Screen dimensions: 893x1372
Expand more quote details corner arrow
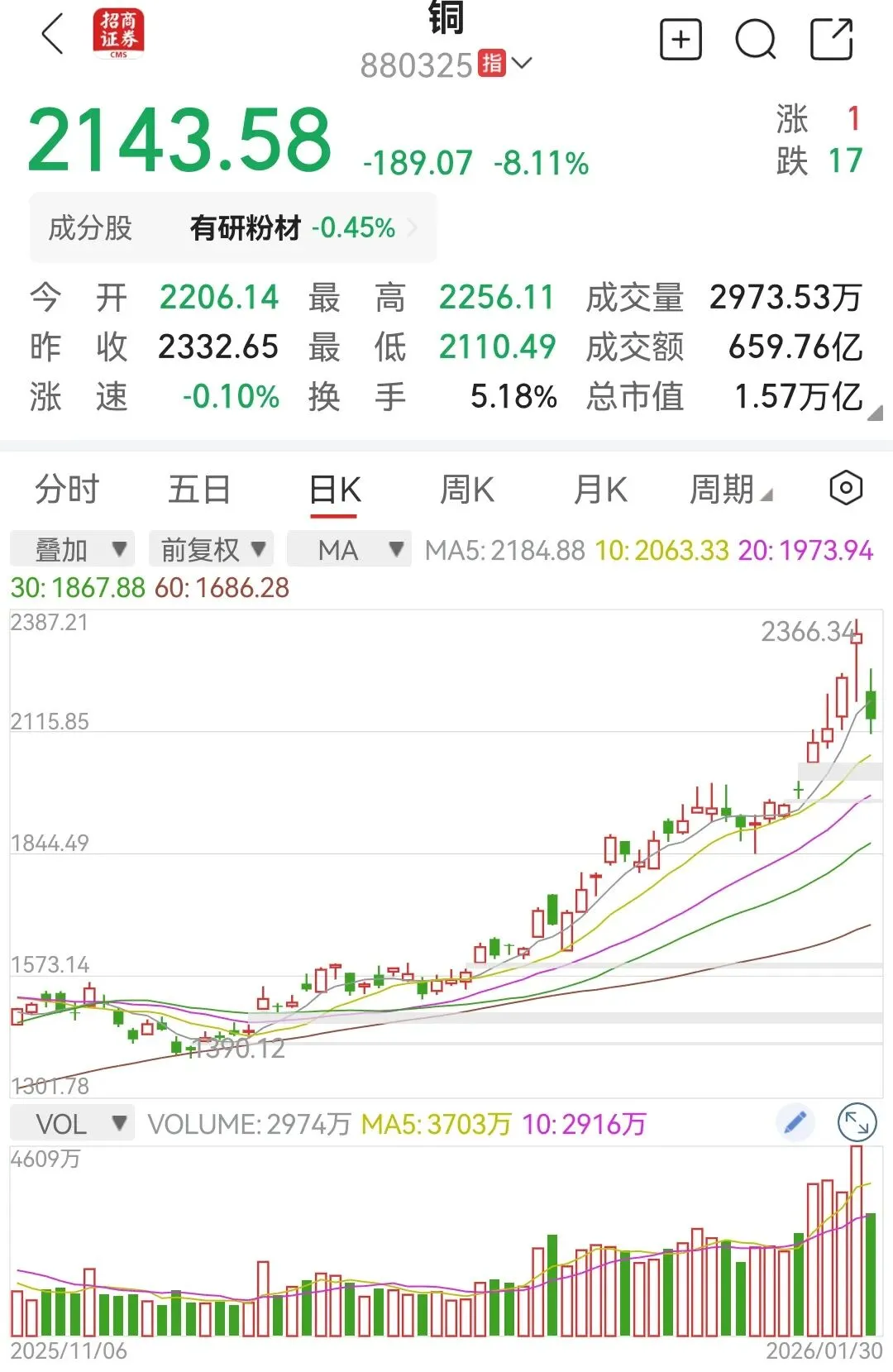[875, 413]
